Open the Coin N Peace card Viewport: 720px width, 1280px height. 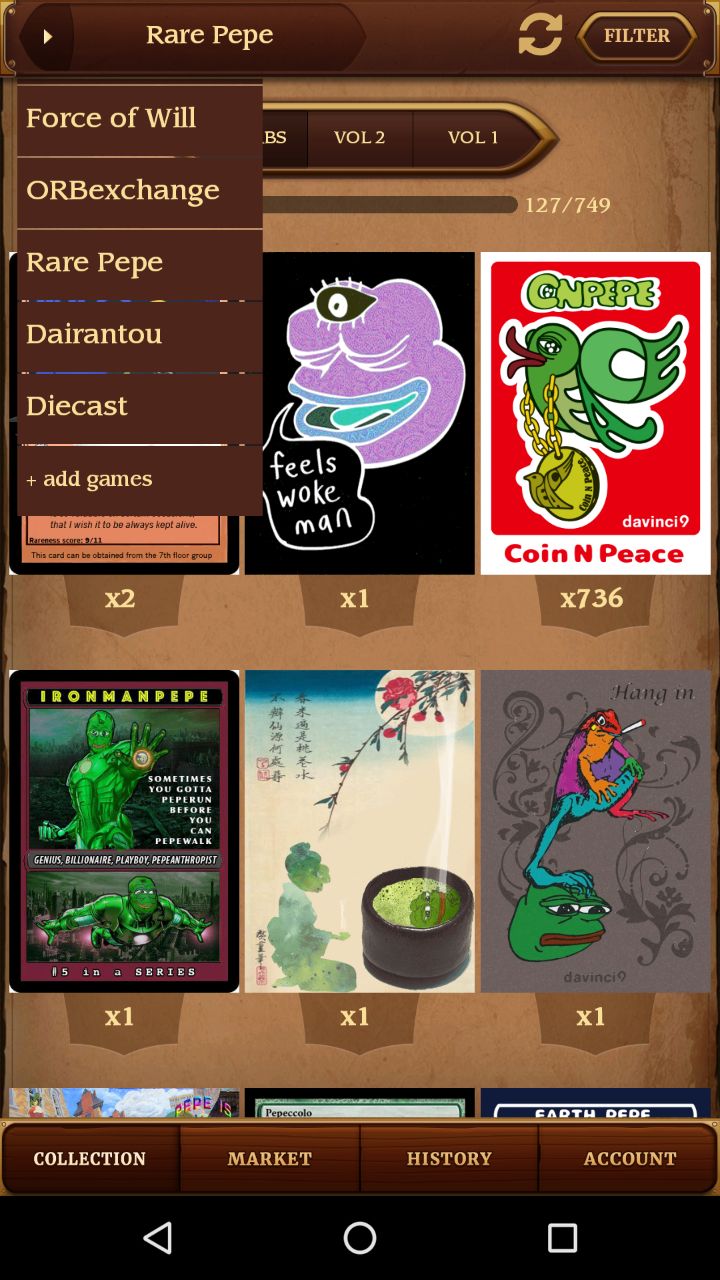596,413
